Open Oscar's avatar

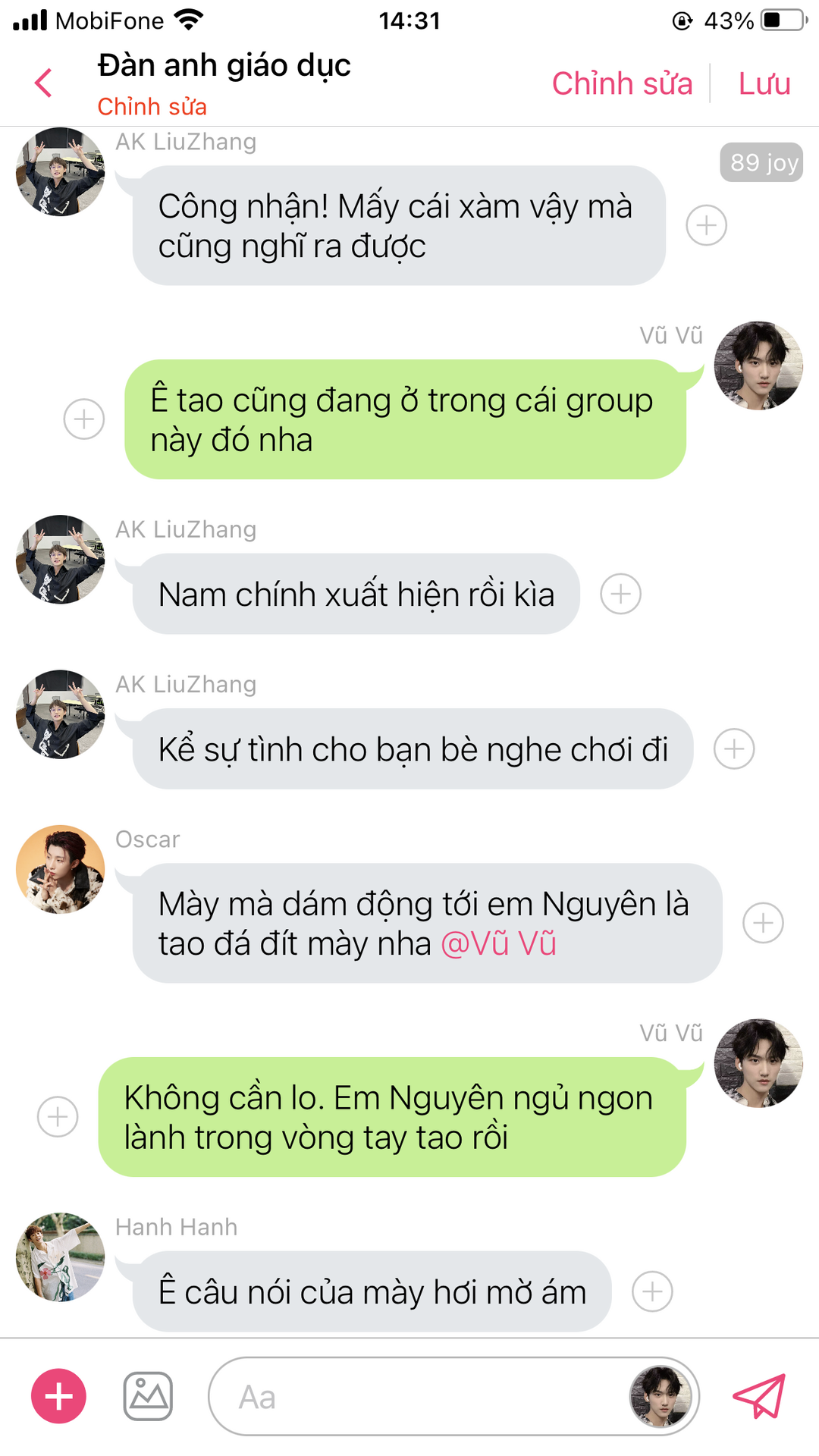pos(61,869)
